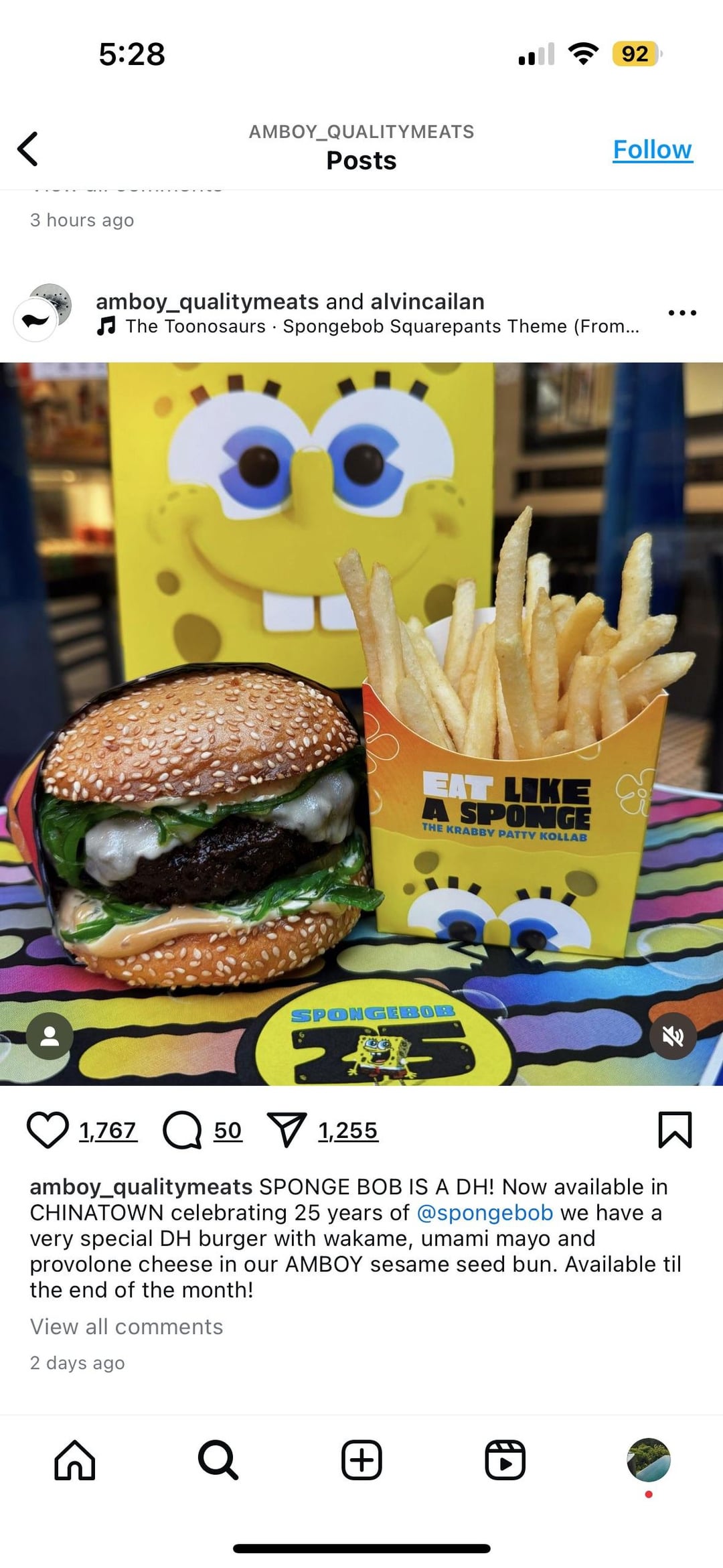
Task: View all comments on the burger post
Action: click(127, 1327)
